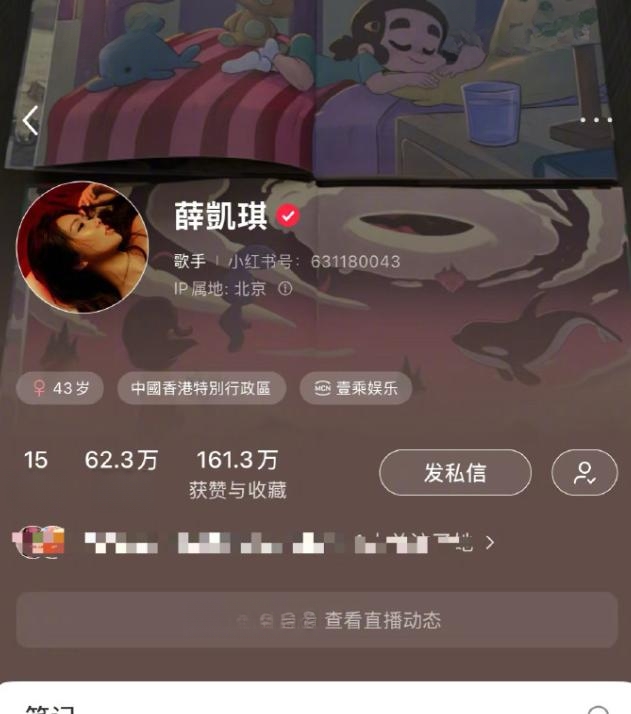
Task: Tap the 发私信 message button
Action: coord(455,473)
